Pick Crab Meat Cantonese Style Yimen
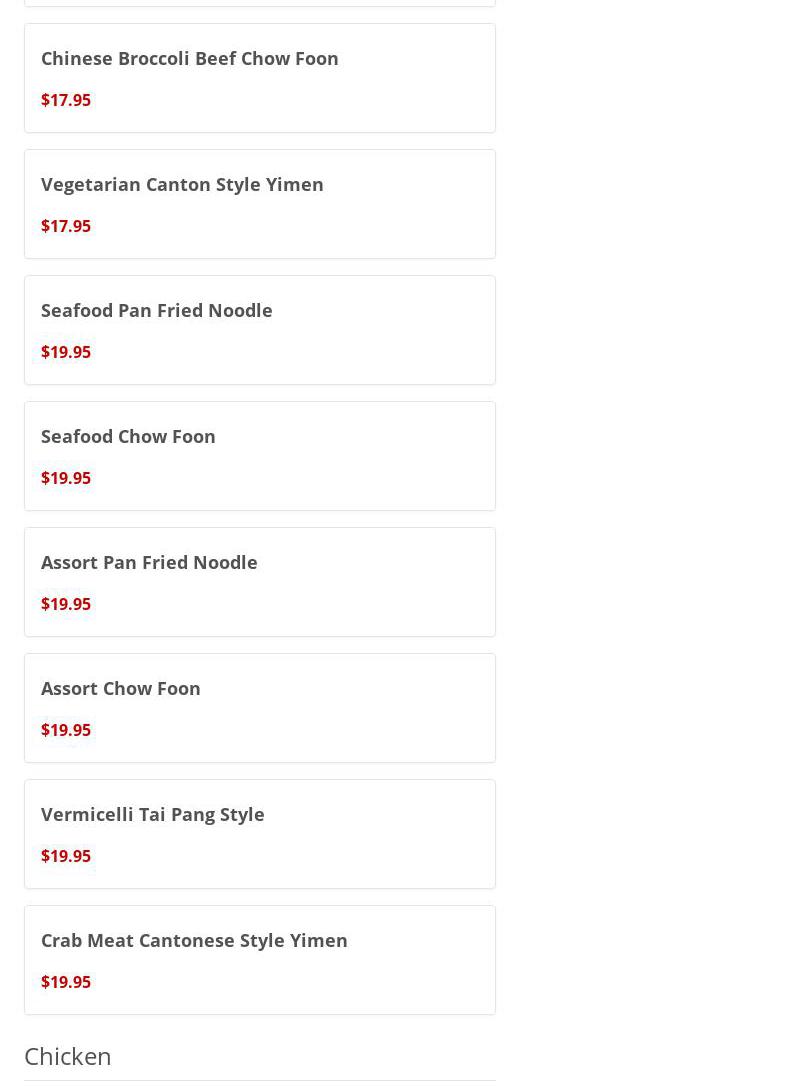785x1090 pixels. click(259, 960)
